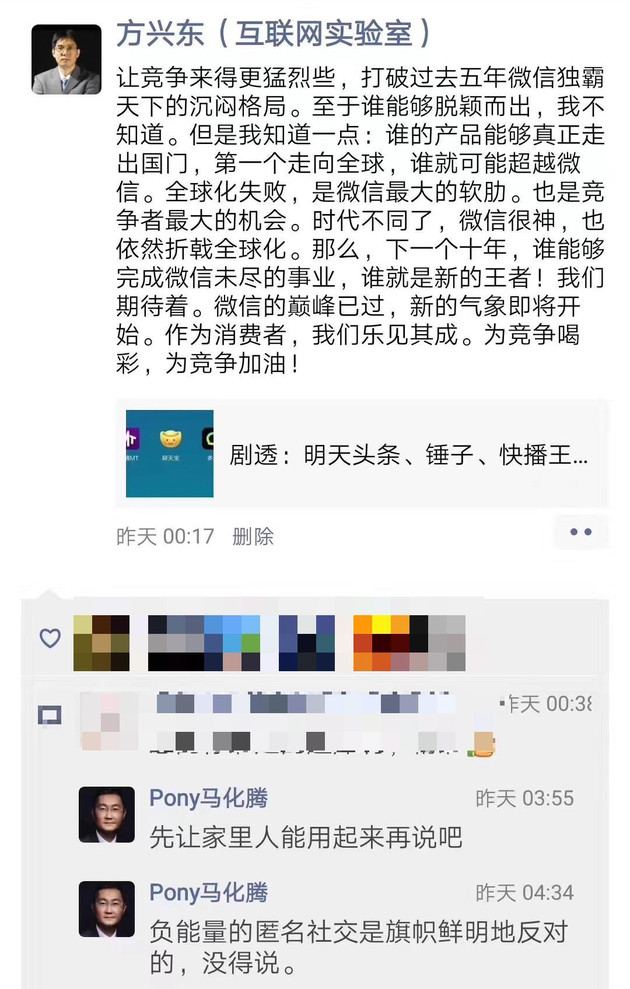The image size is (630, 989).
Task: Tap the name Pony马化腾 on the 04:34 comment
Action: click(209, 892)
